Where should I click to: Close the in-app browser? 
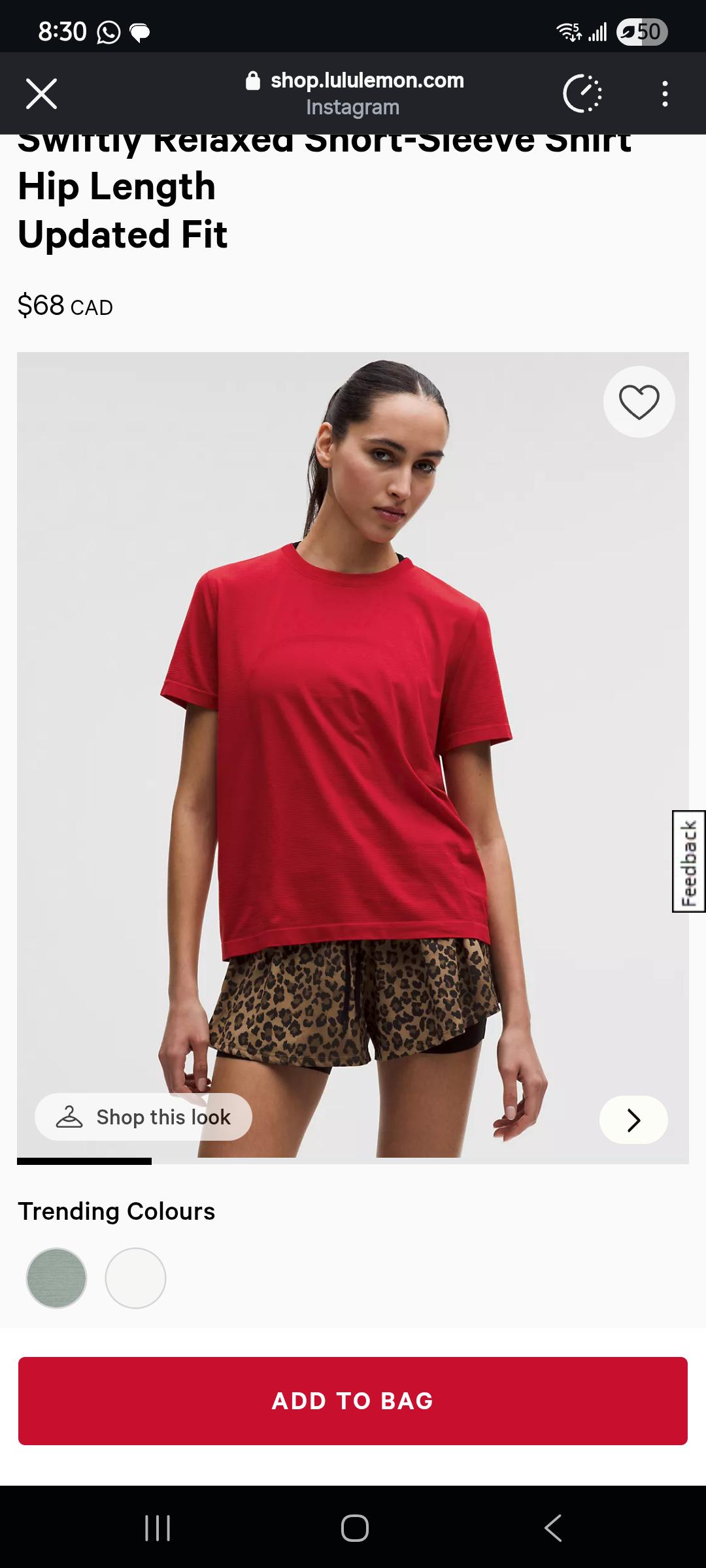(42, 93)
